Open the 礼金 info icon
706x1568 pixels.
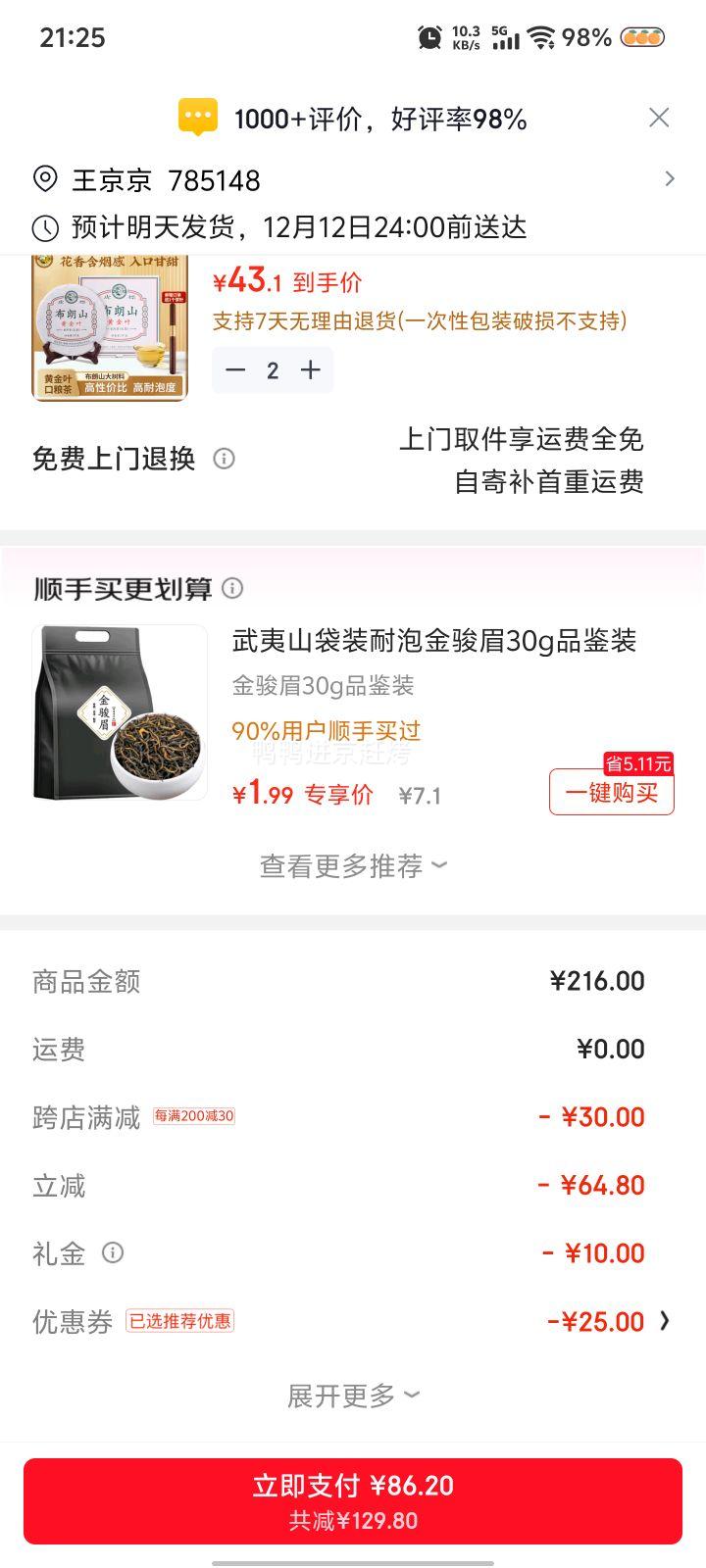[x=115, y=1252]
